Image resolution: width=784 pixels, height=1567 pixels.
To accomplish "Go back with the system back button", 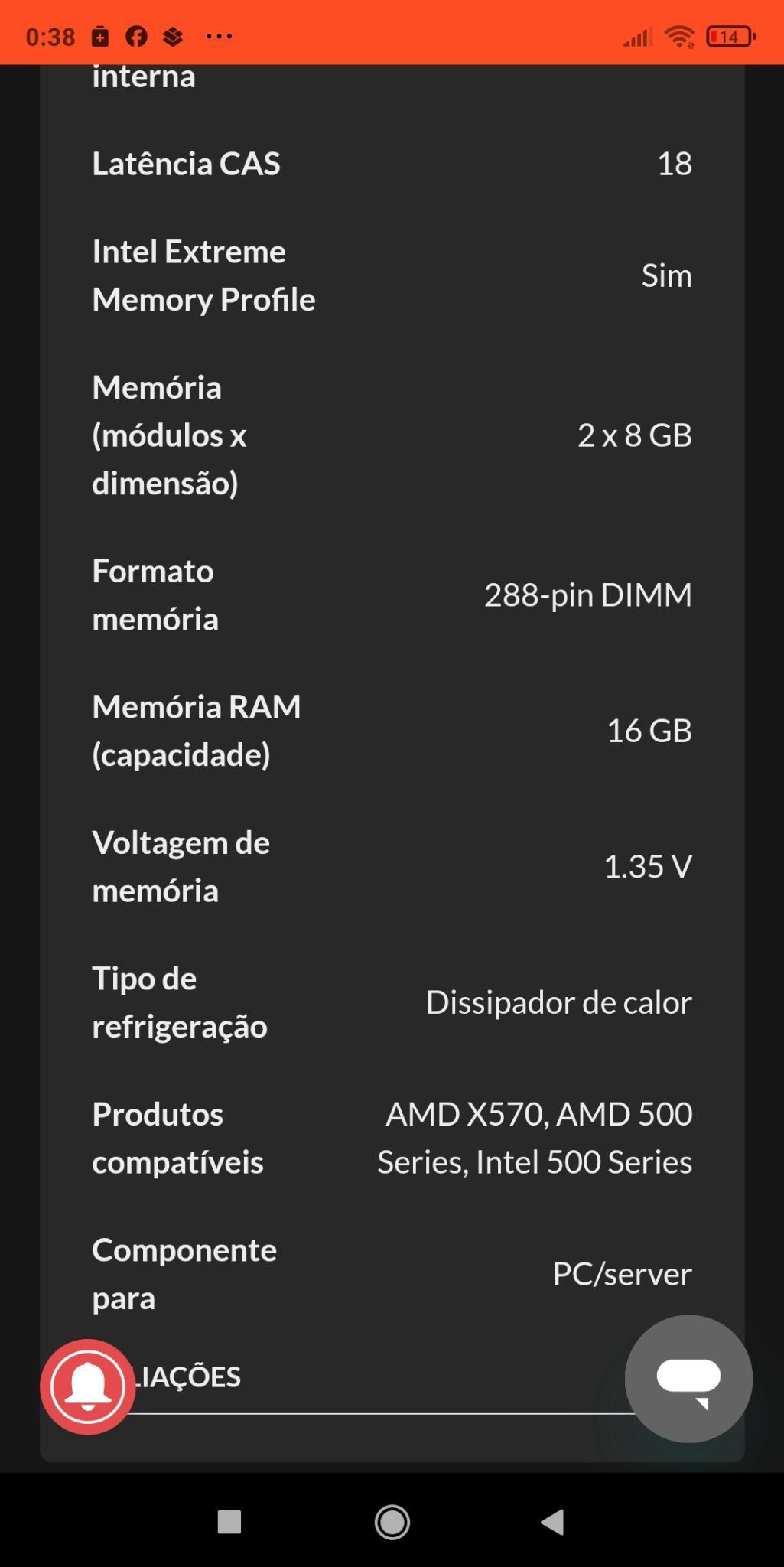I will (x=552, y=1522).
